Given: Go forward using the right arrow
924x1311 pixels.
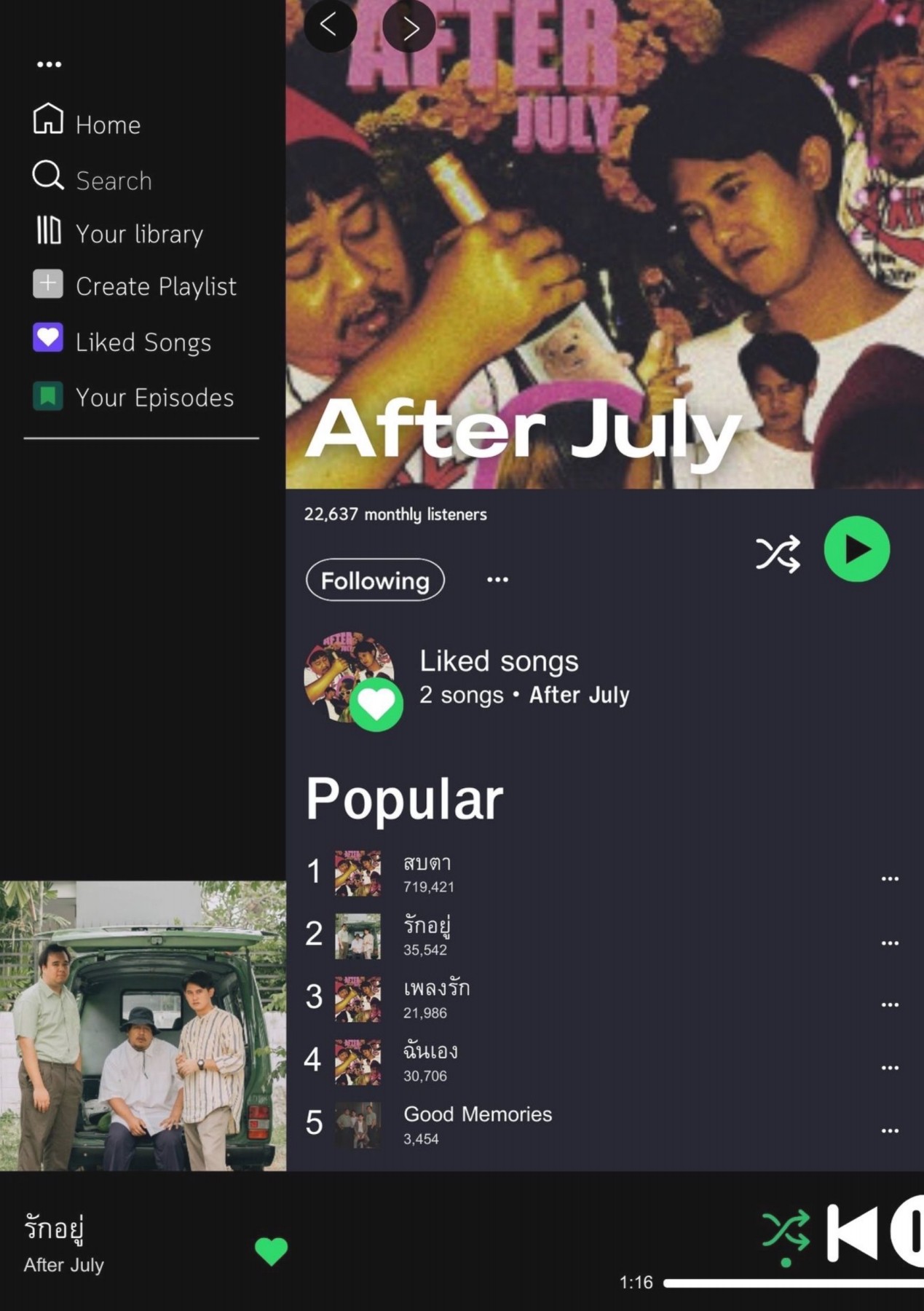Looking at the screenshot, I should click(410, 27).
